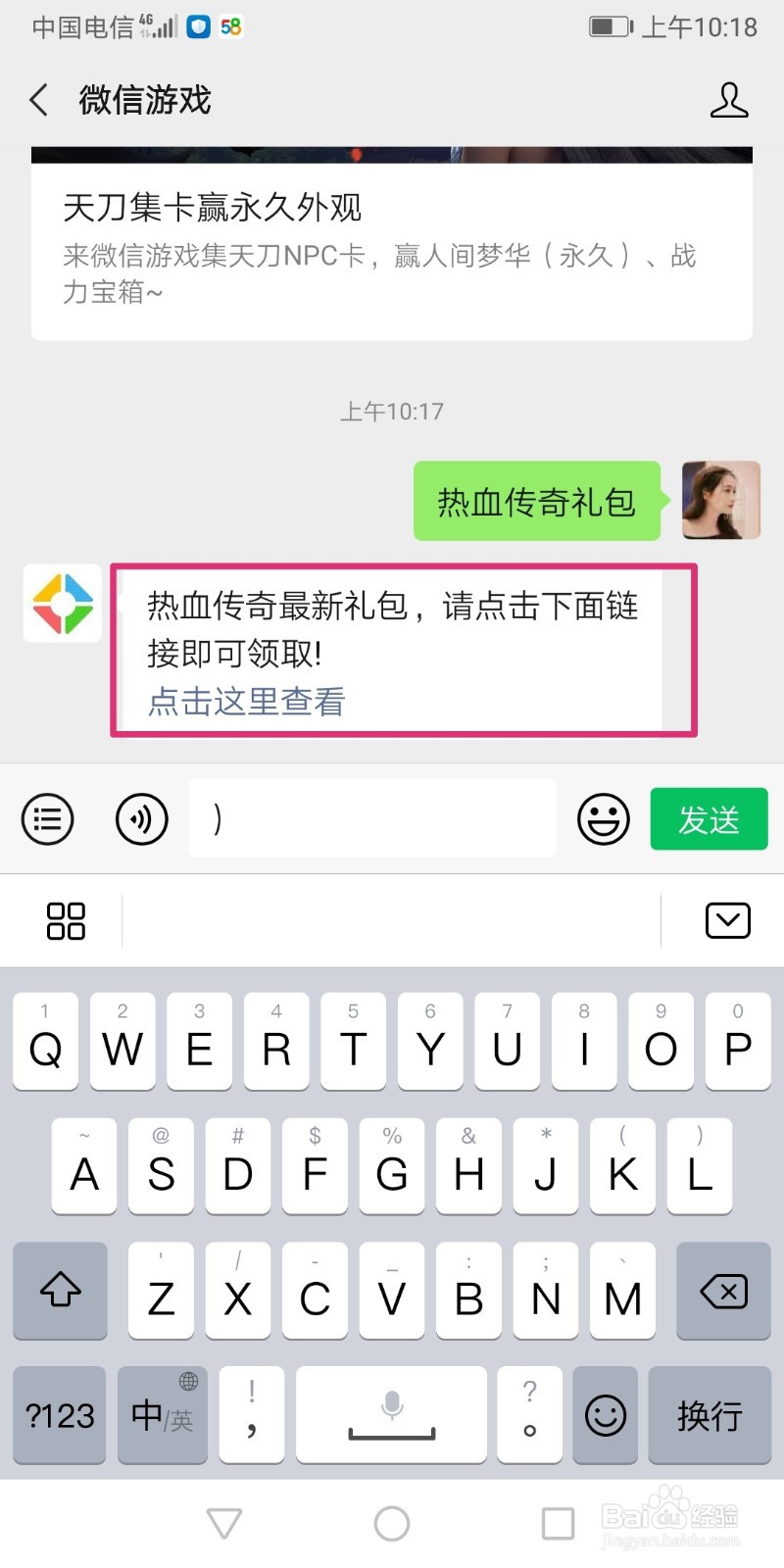The image size is (784, 1568).
Task: Tap the WeChat Games account avatar
Action: point(63,604)
